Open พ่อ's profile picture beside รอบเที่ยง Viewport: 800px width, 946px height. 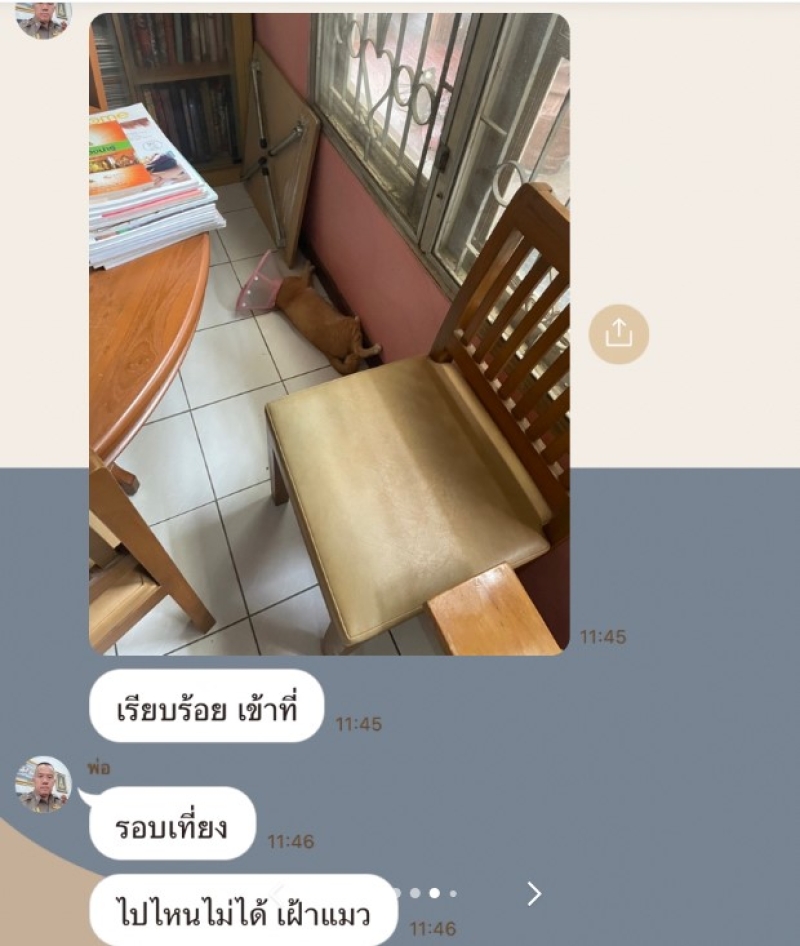coord(43,784)
